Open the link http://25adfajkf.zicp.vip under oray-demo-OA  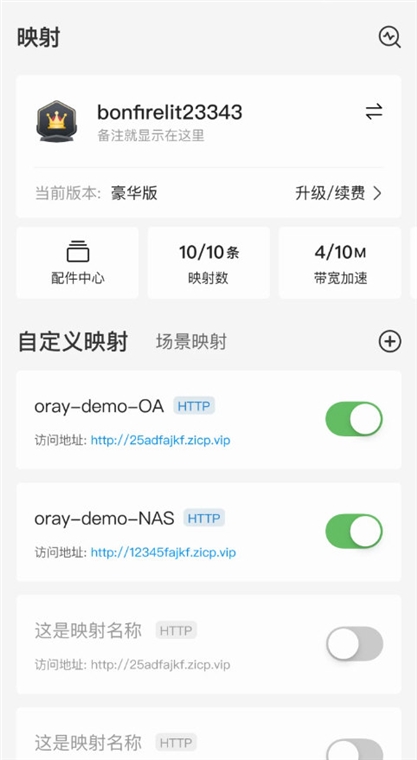pos(160,441)
